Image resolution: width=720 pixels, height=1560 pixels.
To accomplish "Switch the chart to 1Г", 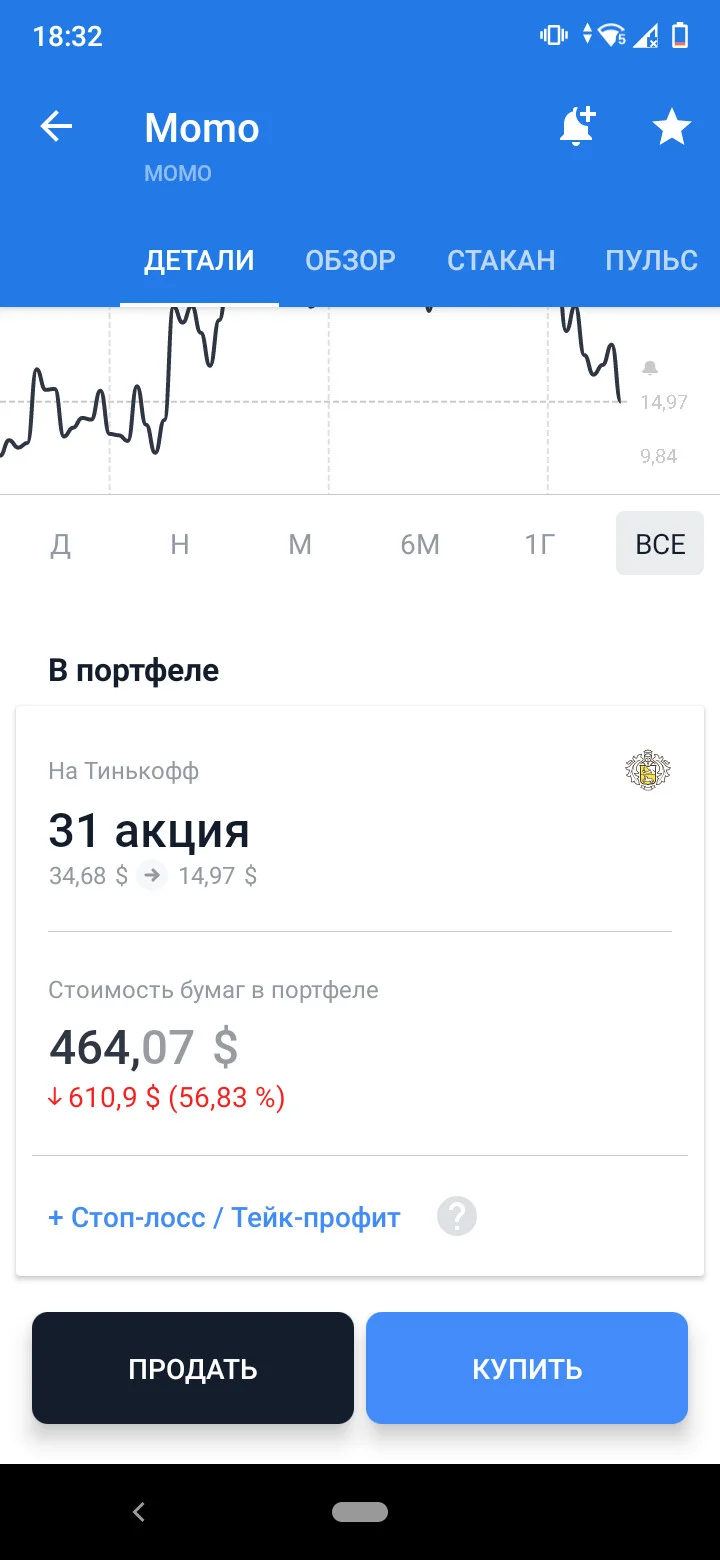I will click(540, 544).
